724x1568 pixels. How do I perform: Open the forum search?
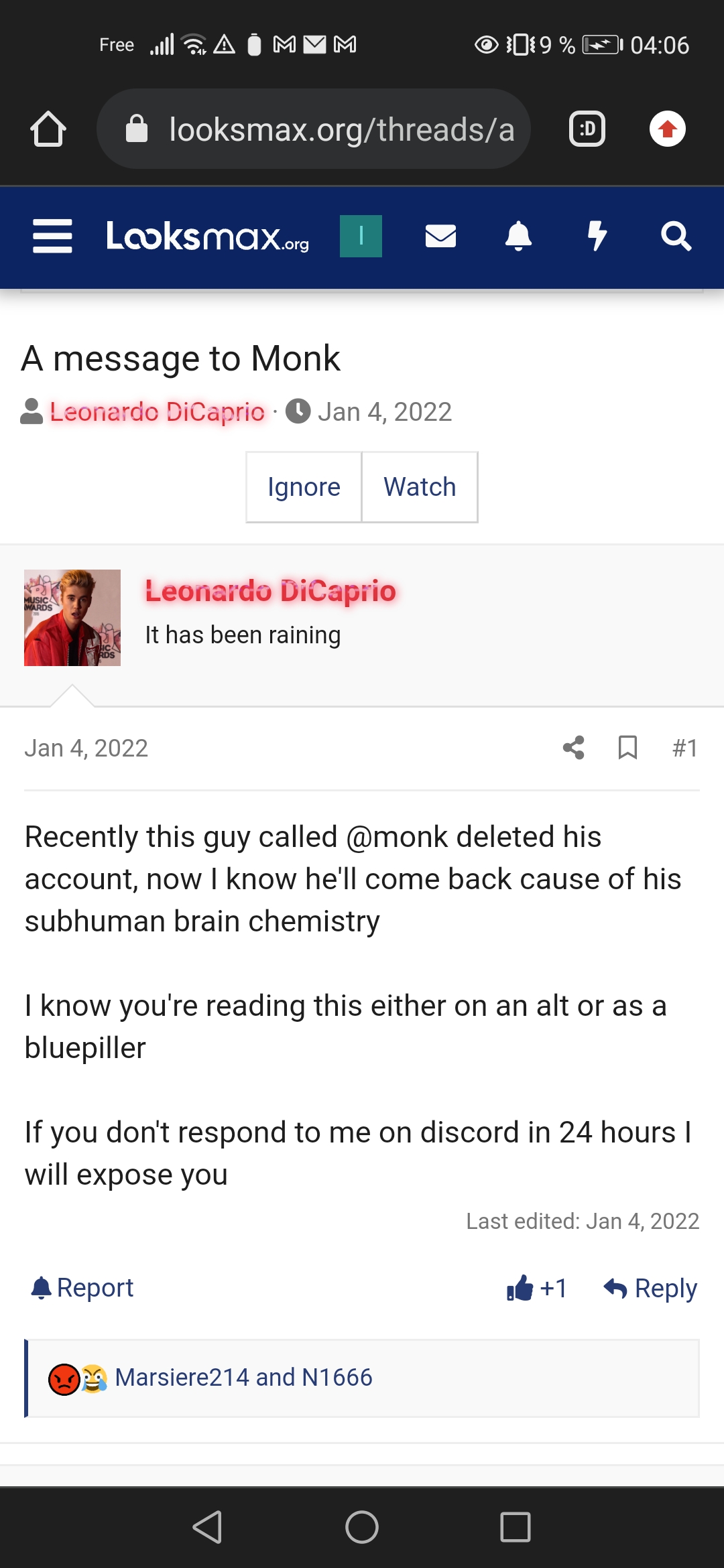click(x=676, y=236)
